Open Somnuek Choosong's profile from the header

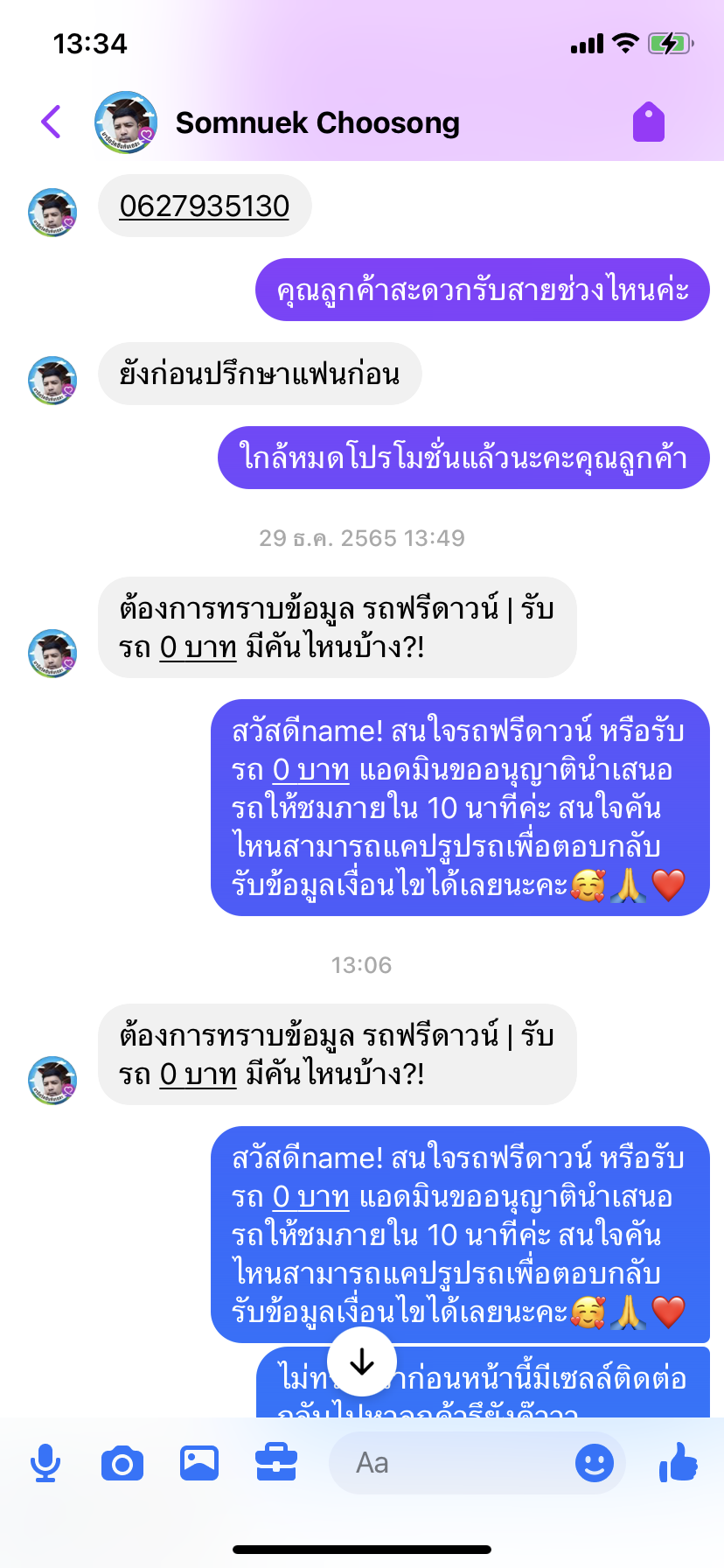(317, 123)
